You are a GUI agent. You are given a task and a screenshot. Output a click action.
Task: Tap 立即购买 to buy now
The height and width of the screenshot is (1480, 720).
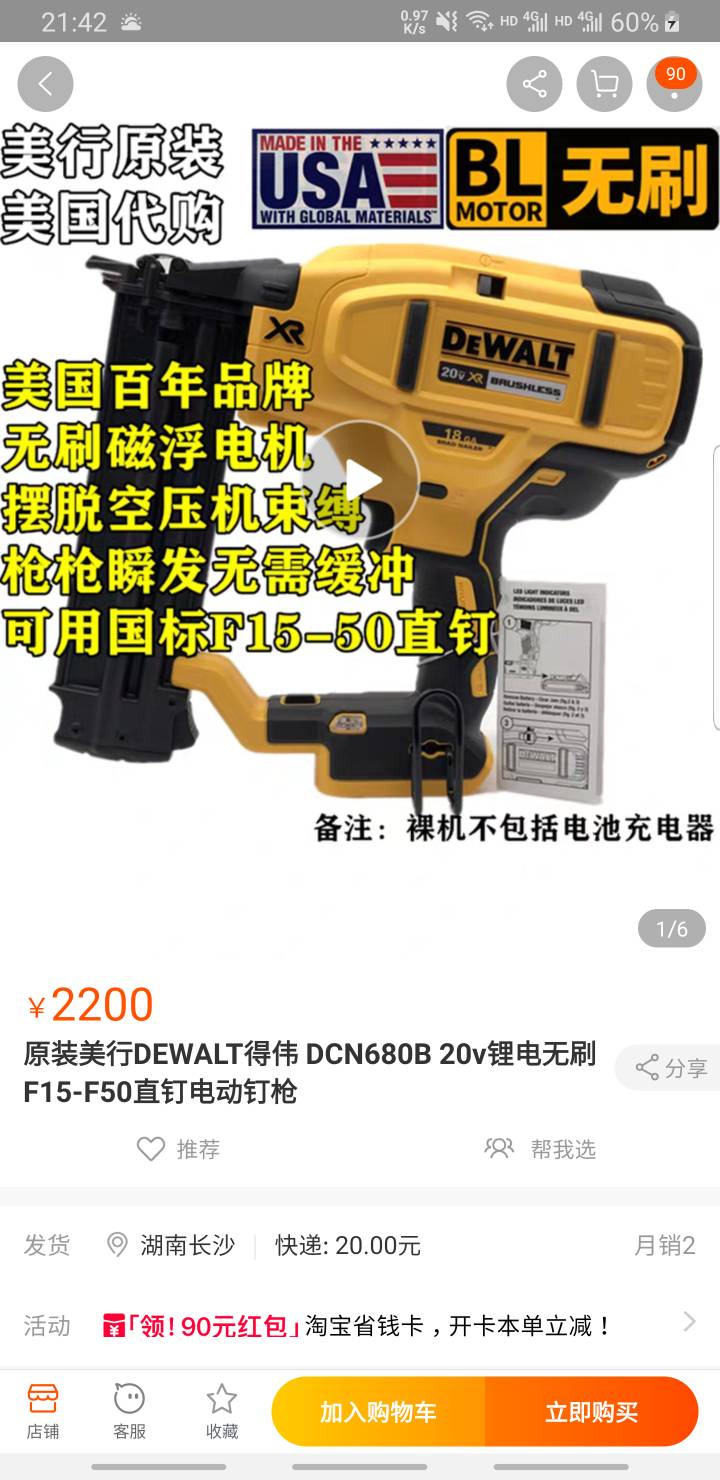pos(591,1412)
